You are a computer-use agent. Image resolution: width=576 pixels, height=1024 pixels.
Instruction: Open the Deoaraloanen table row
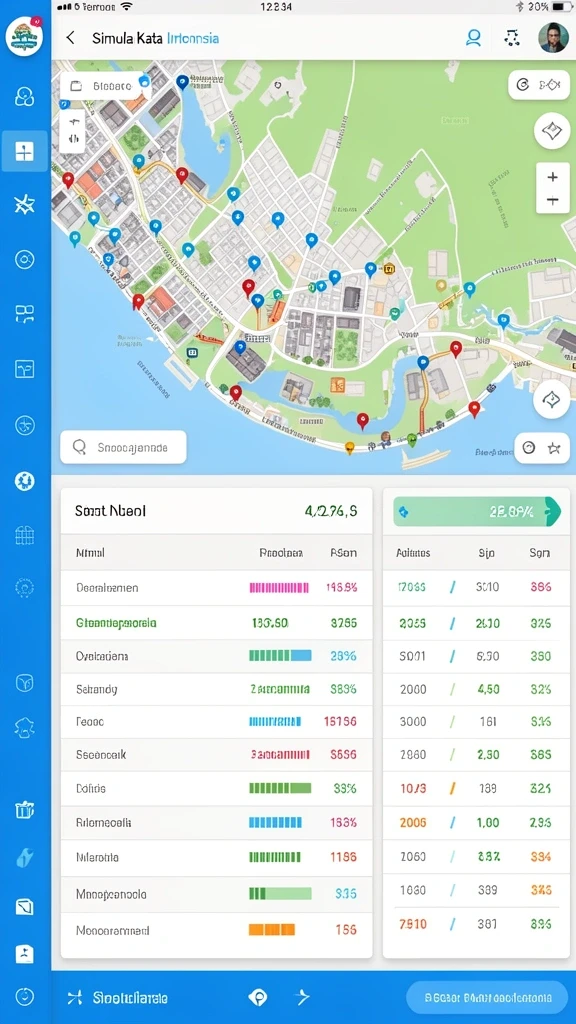tap(216, 588)
